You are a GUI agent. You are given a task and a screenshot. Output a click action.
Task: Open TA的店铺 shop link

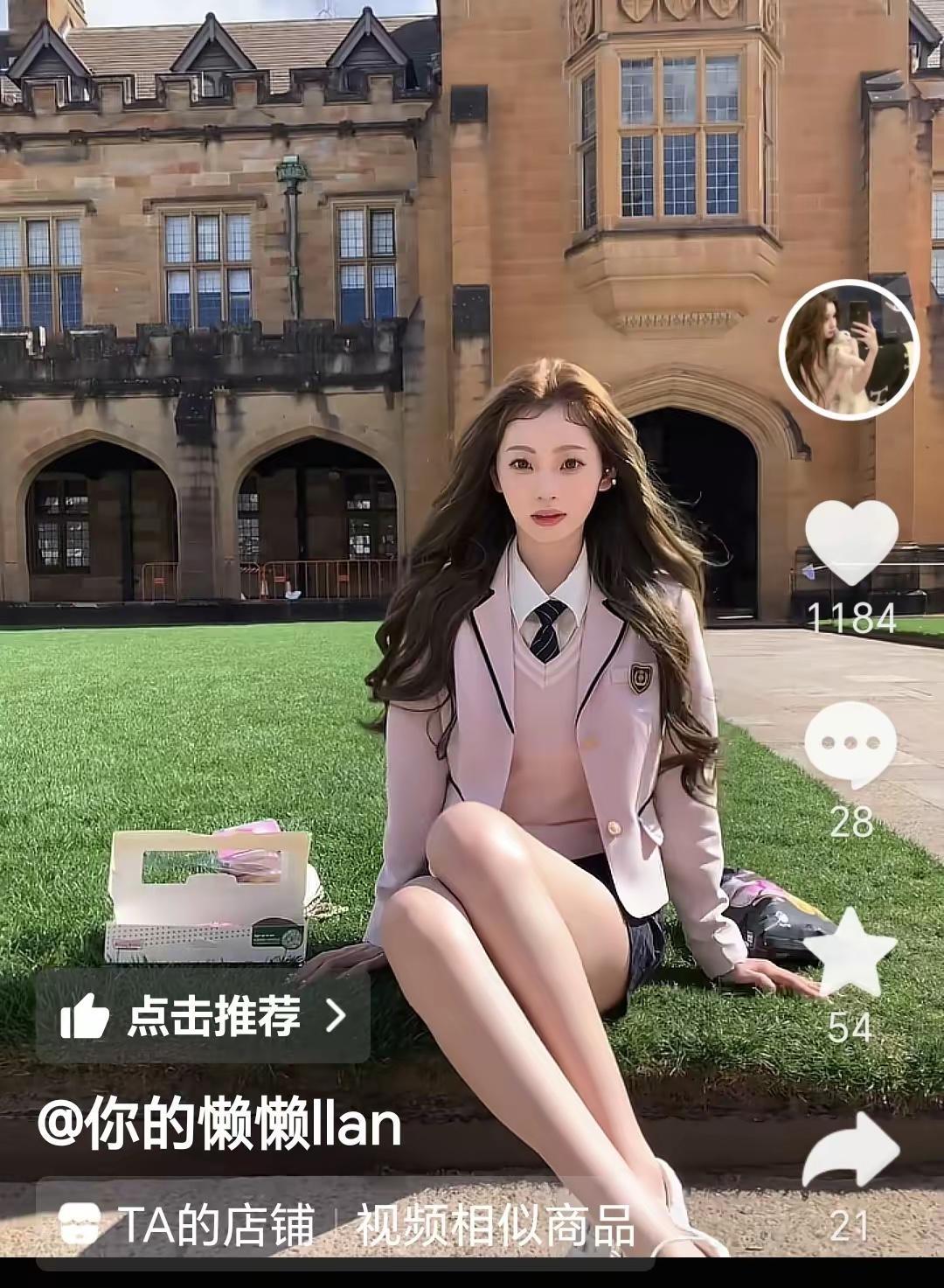(188, 1224)
